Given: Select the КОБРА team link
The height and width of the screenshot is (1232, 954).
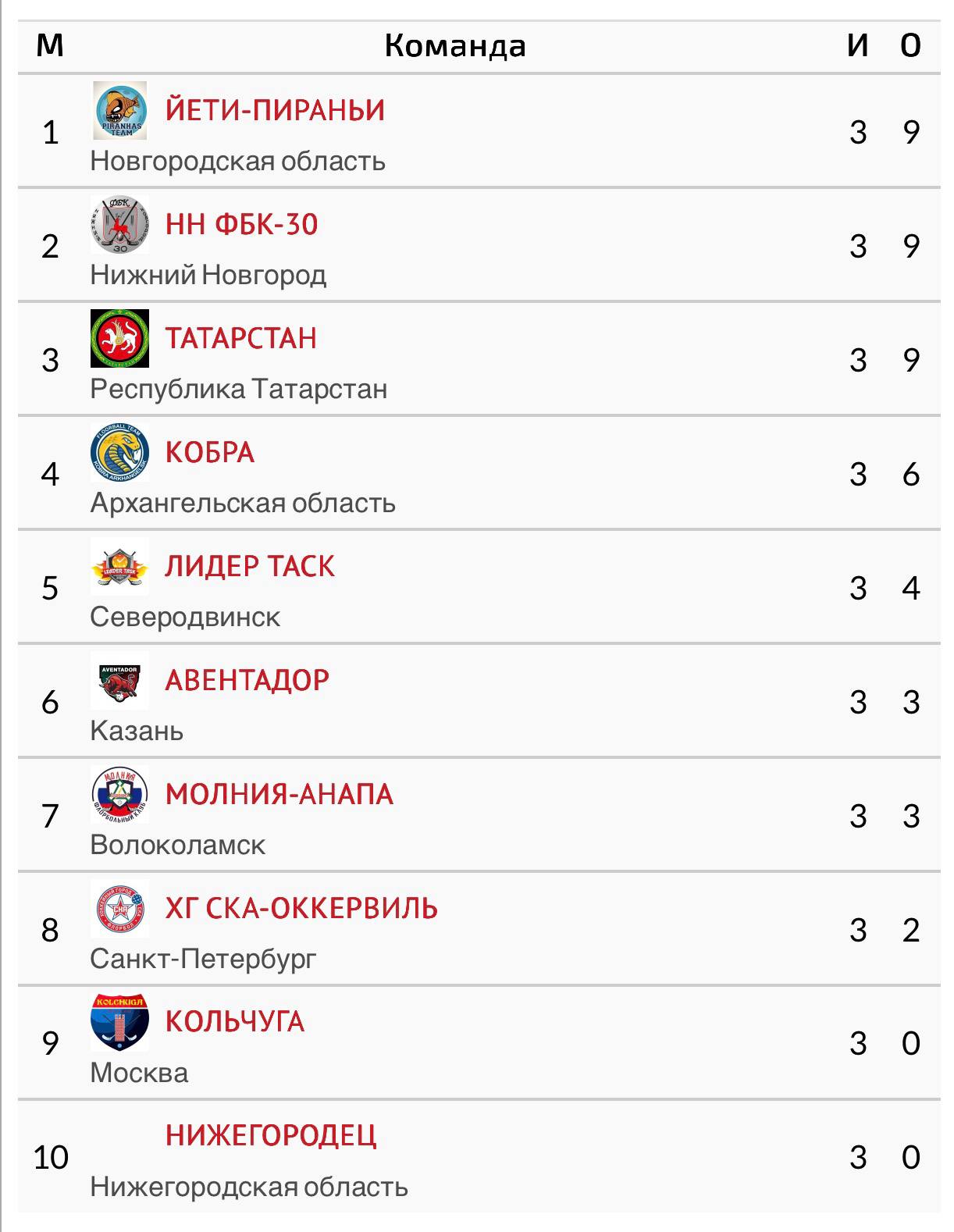Looking at the screenshot, I should (209, 453).
